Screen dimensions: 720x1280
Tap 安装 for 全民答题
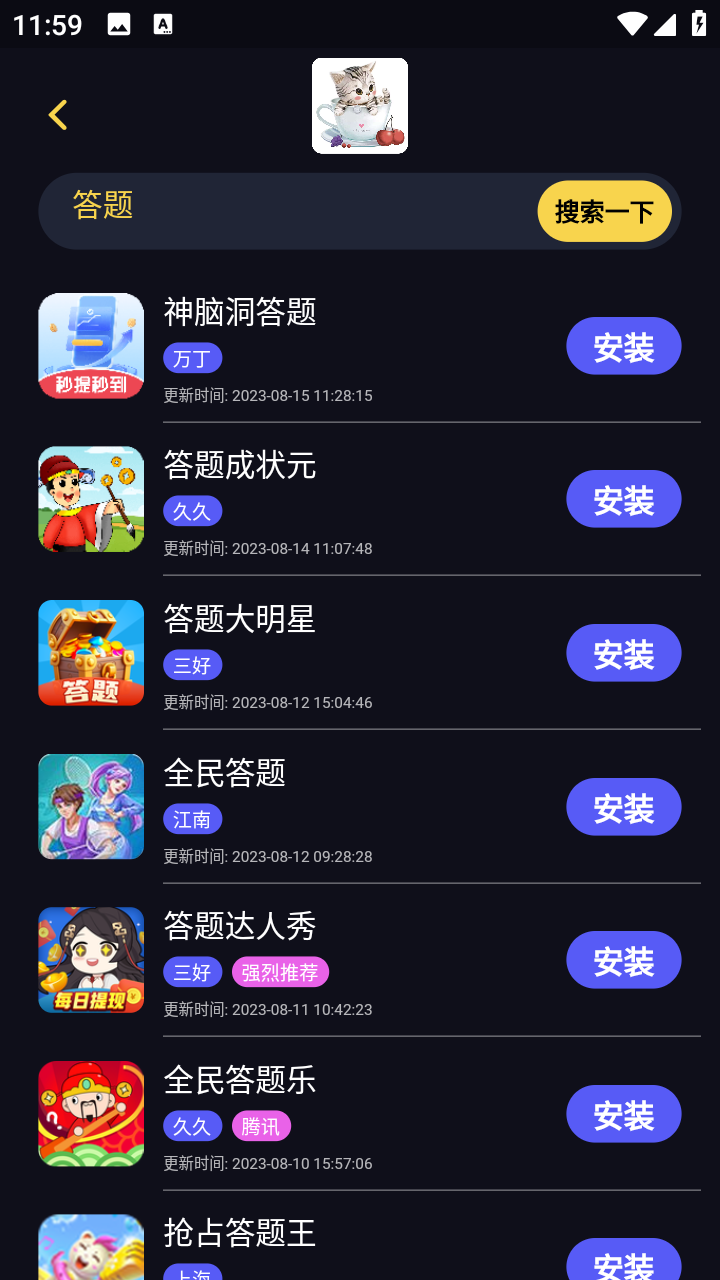623,807
